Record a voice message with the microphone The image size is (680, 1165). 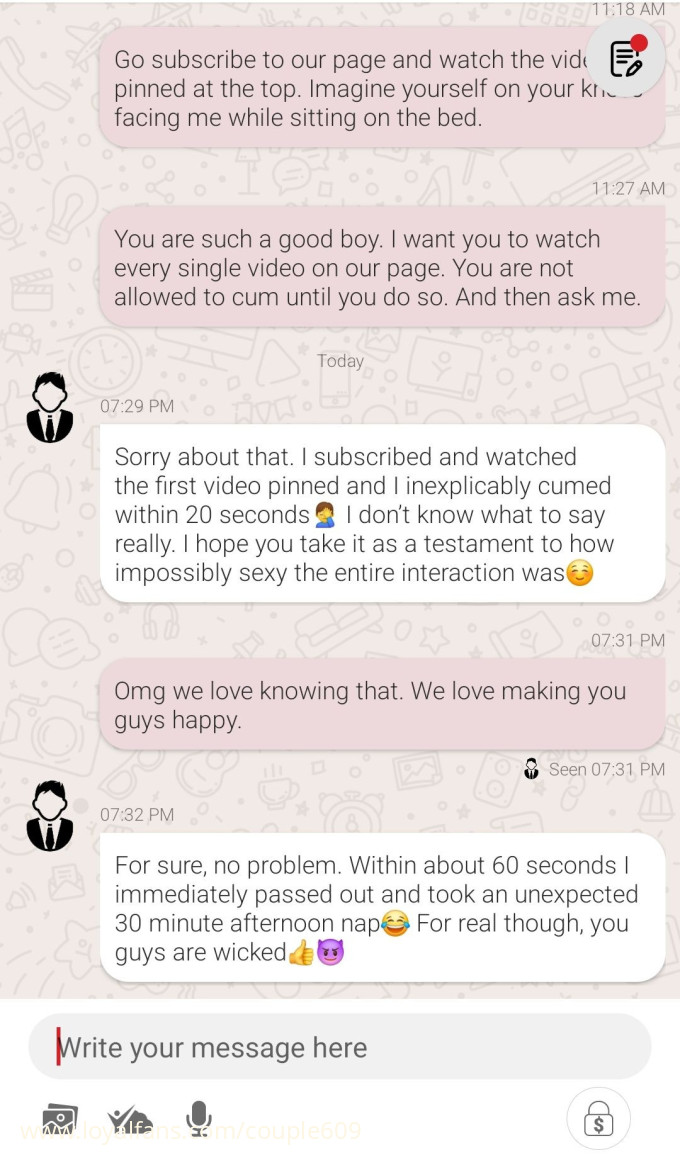pyautogui.click(x=198, y=1117)
